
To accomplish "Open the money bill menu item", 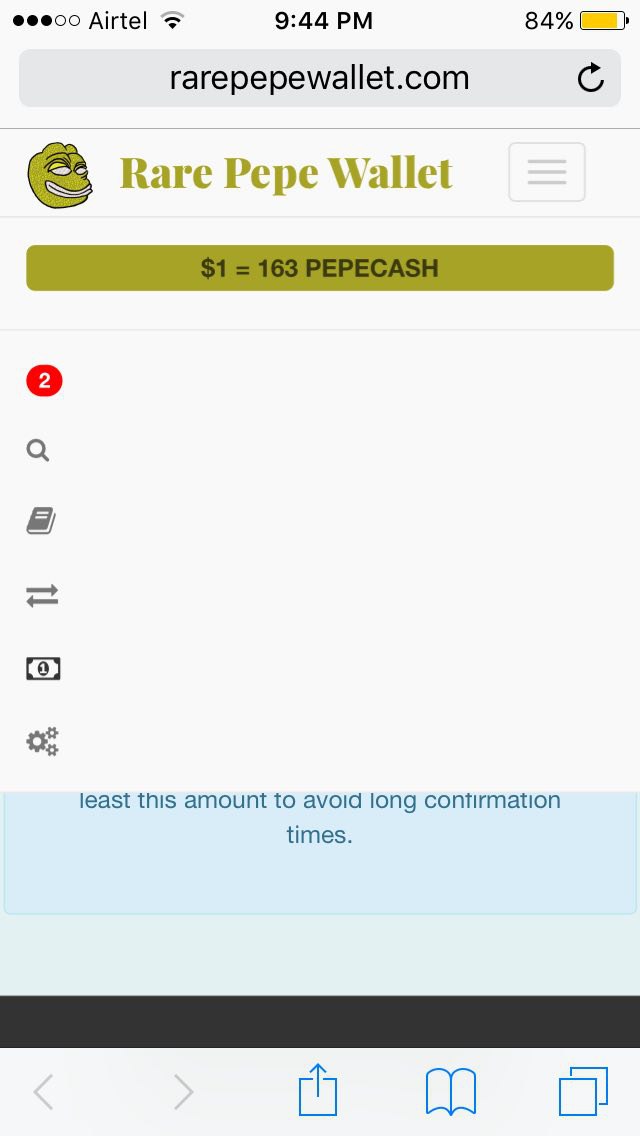I will 43,669.
